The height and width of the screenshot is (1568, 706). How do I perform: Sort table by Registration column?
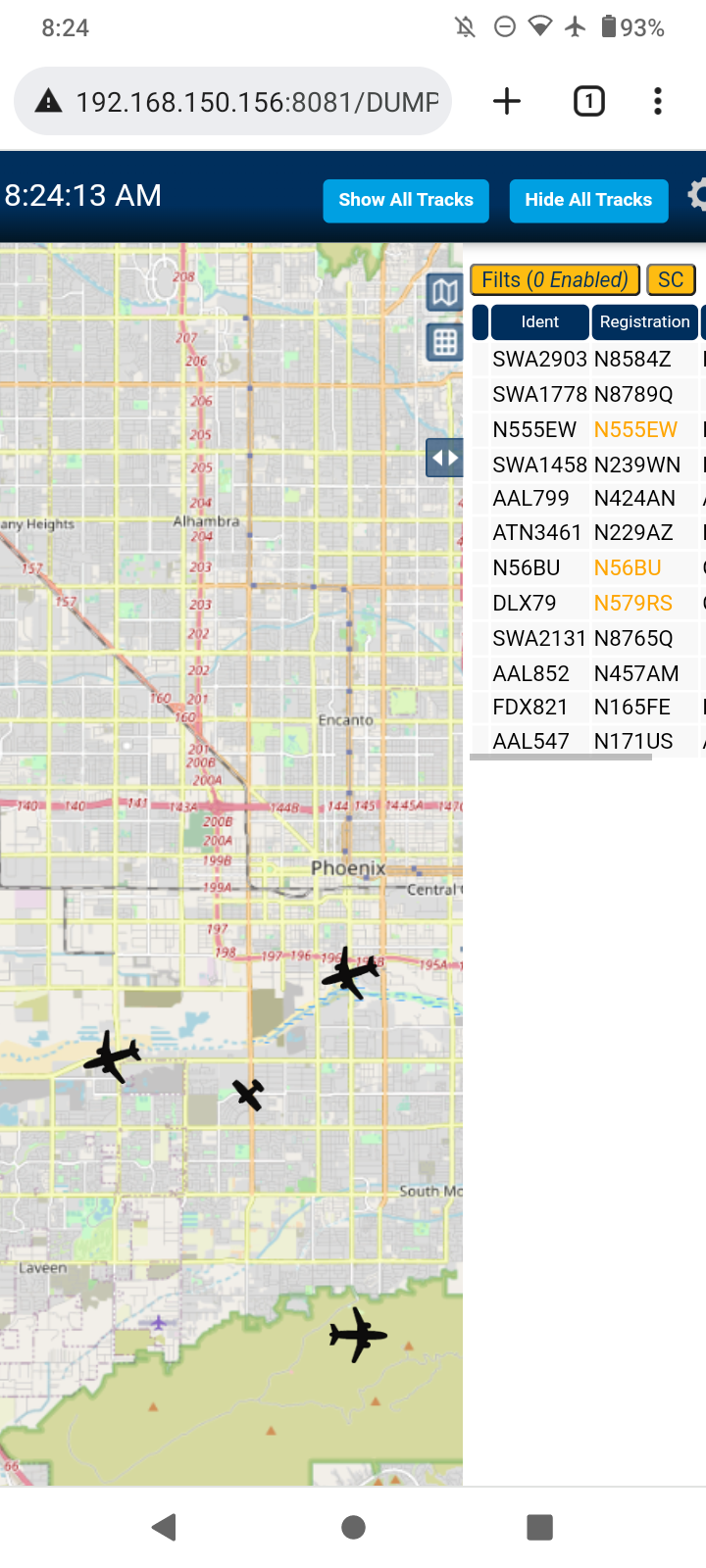pyautogui.click(x=645, y=322)
